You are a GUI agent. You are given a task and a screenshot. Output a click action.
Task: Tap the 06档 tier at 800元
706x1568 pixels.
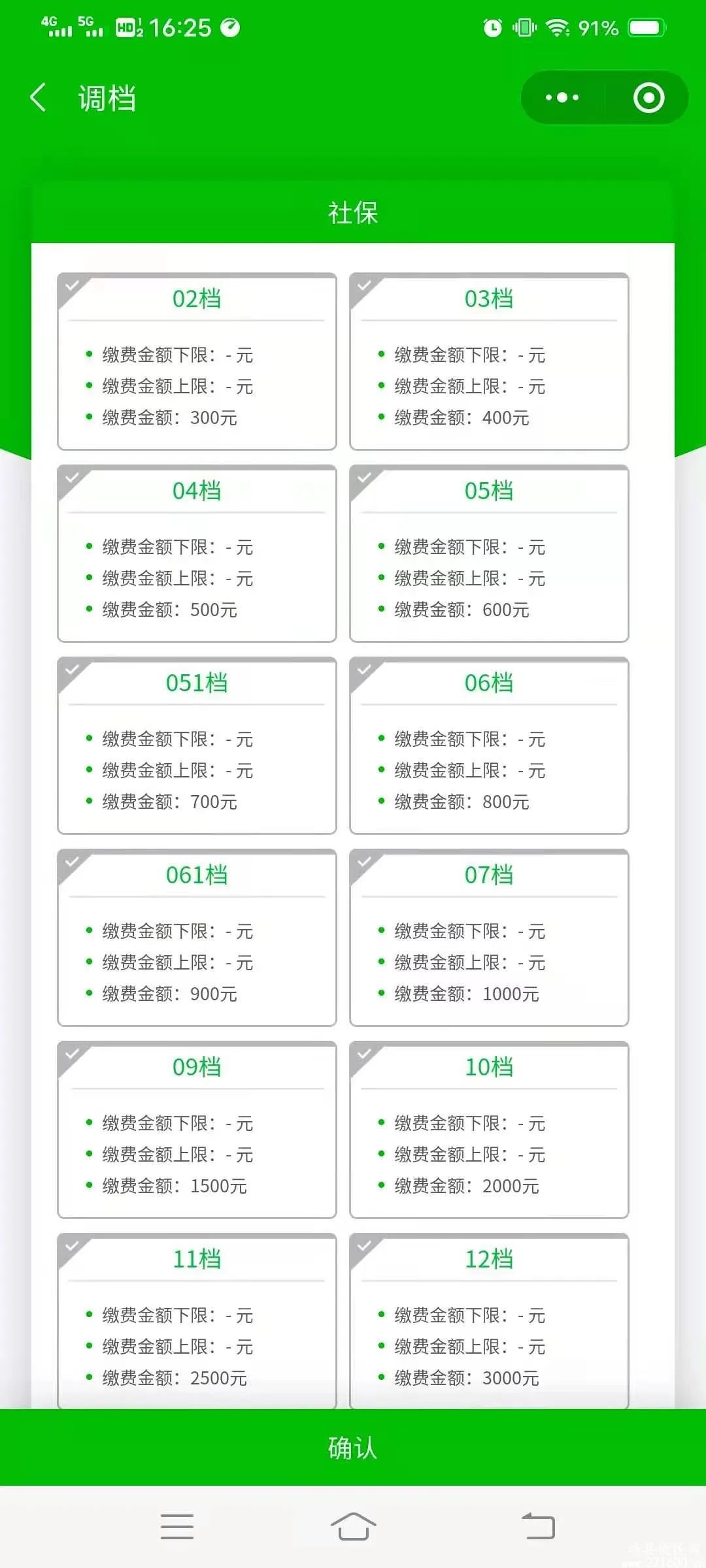(489, 745)
